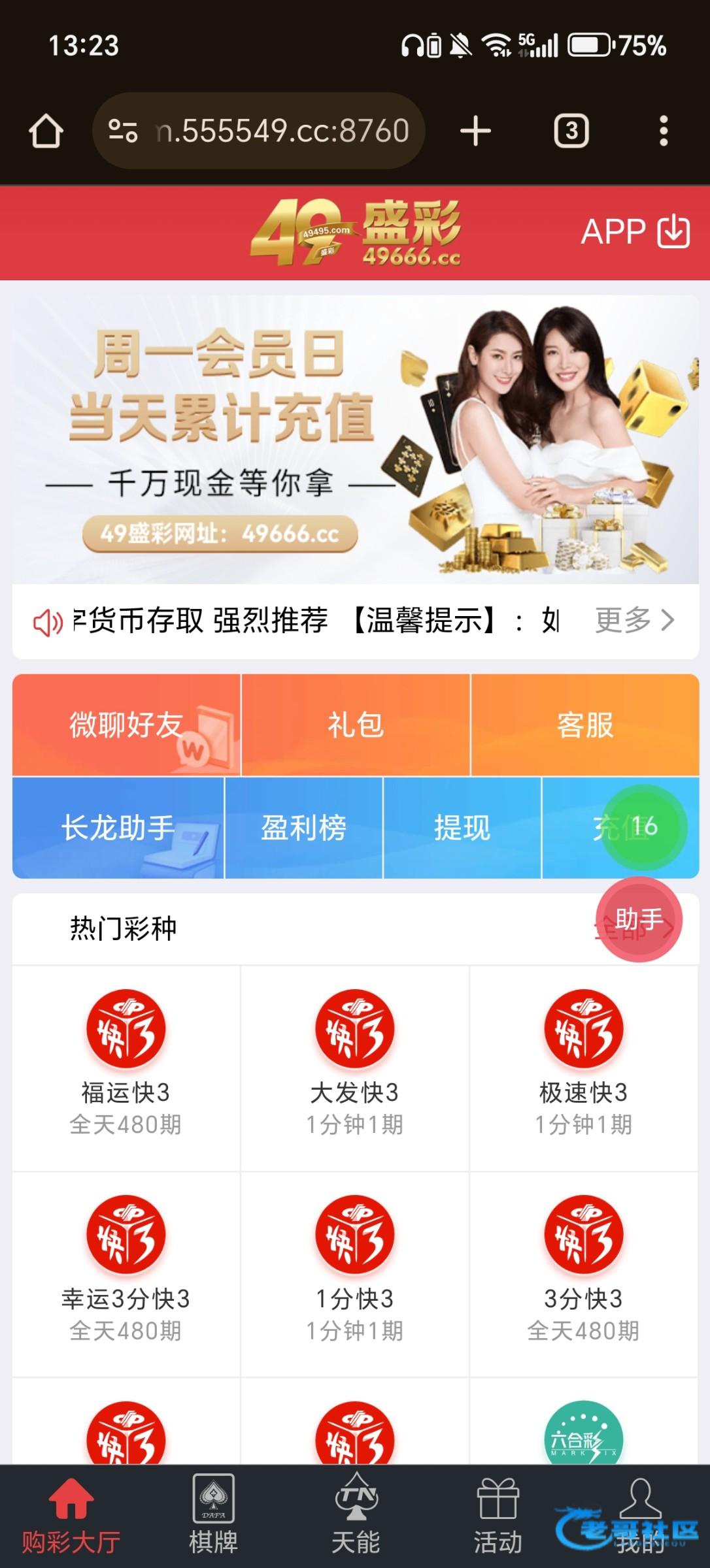The image size is (710, 1568).
Task: Open the browser tab switcher
Action: click(x=572, y=131)
